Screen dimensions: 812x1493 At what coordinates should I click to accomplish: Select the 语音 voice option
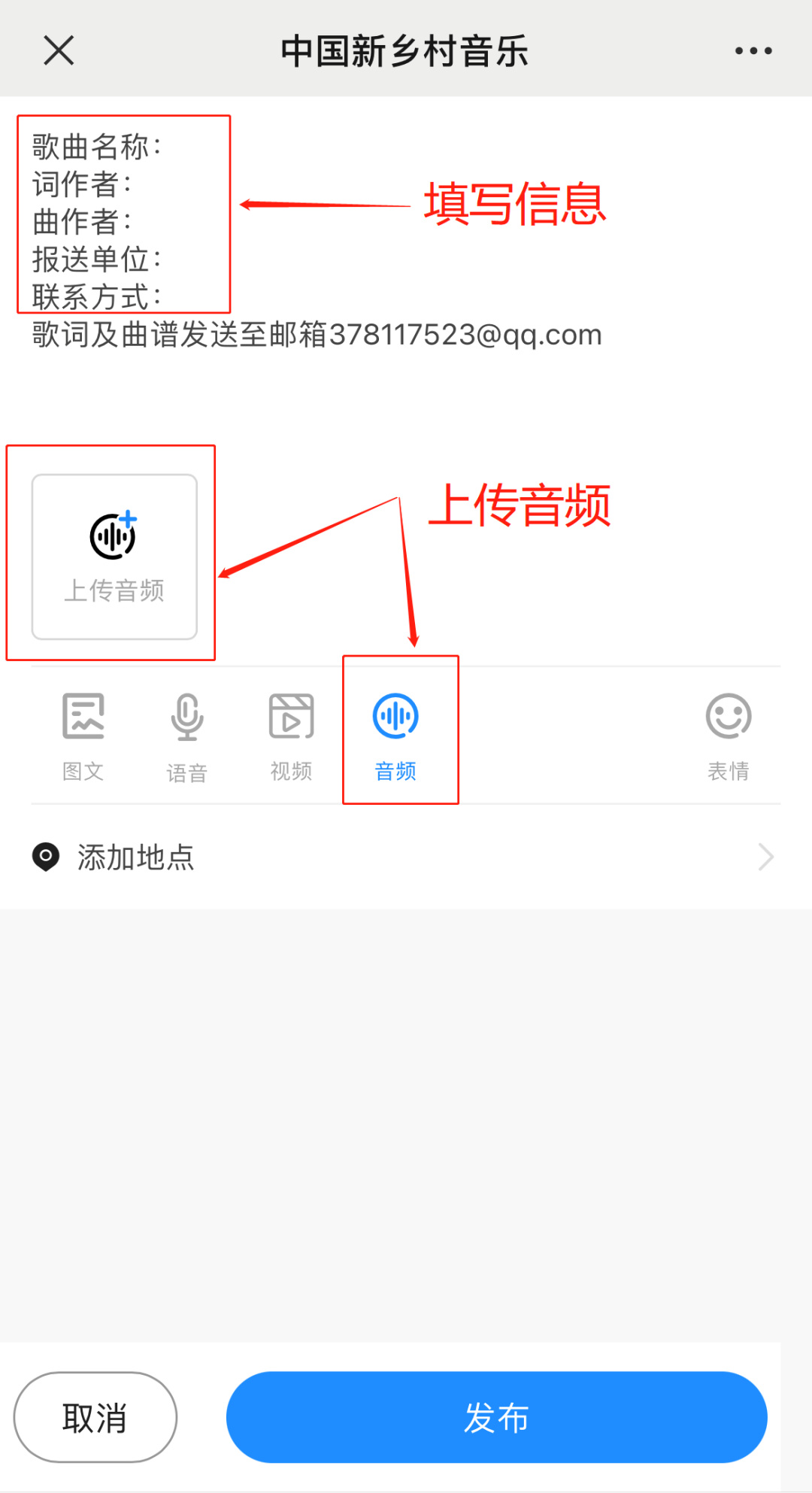(187, 736)
